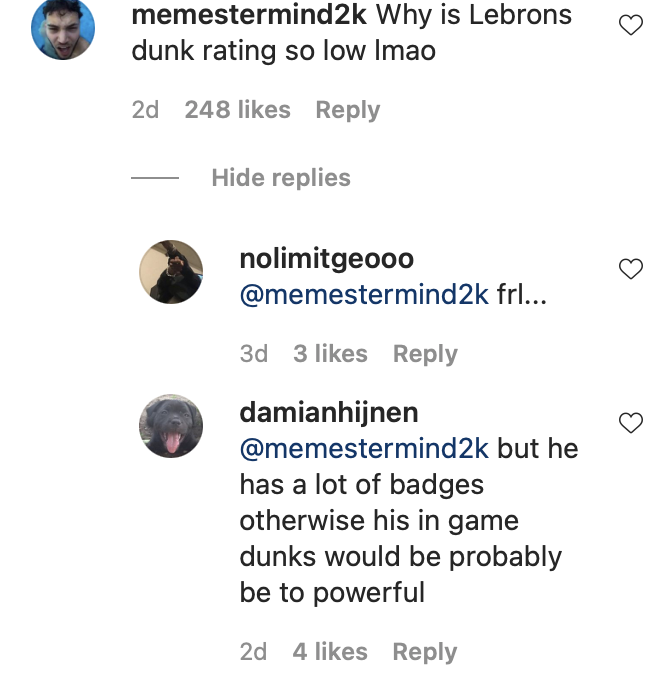This screenshot has width=666, height=678.
Task: Hide replies under memestermind2k's comment
Action: pos(281,178)
